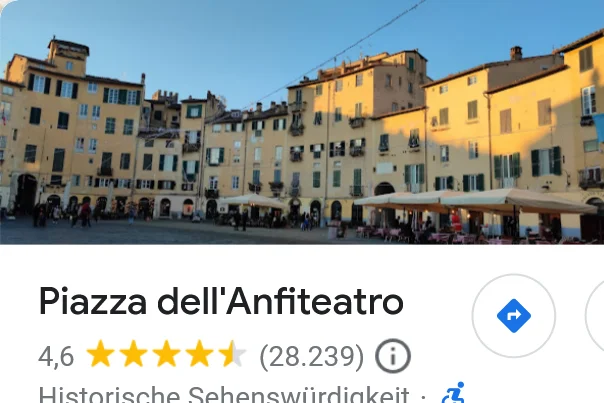Open the Piazza dell'Anfiteatro photo
604x403 pixels.
(x=302, y=122)
